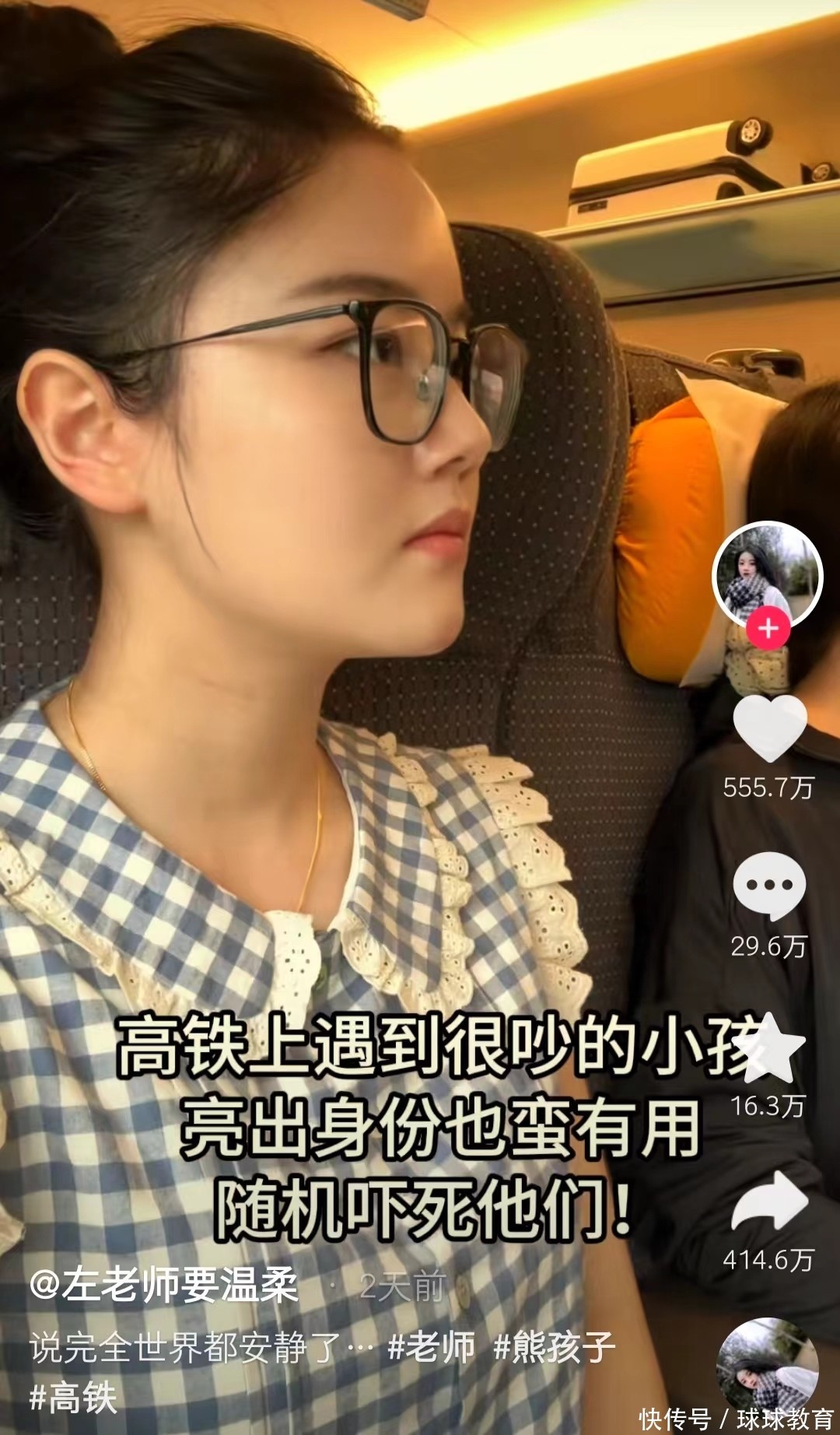This screenshot has height=1435, width=840.
Task: Visit the @左老师要温柔 profile
Action: pyautogui.click(x=164, y=1285)
